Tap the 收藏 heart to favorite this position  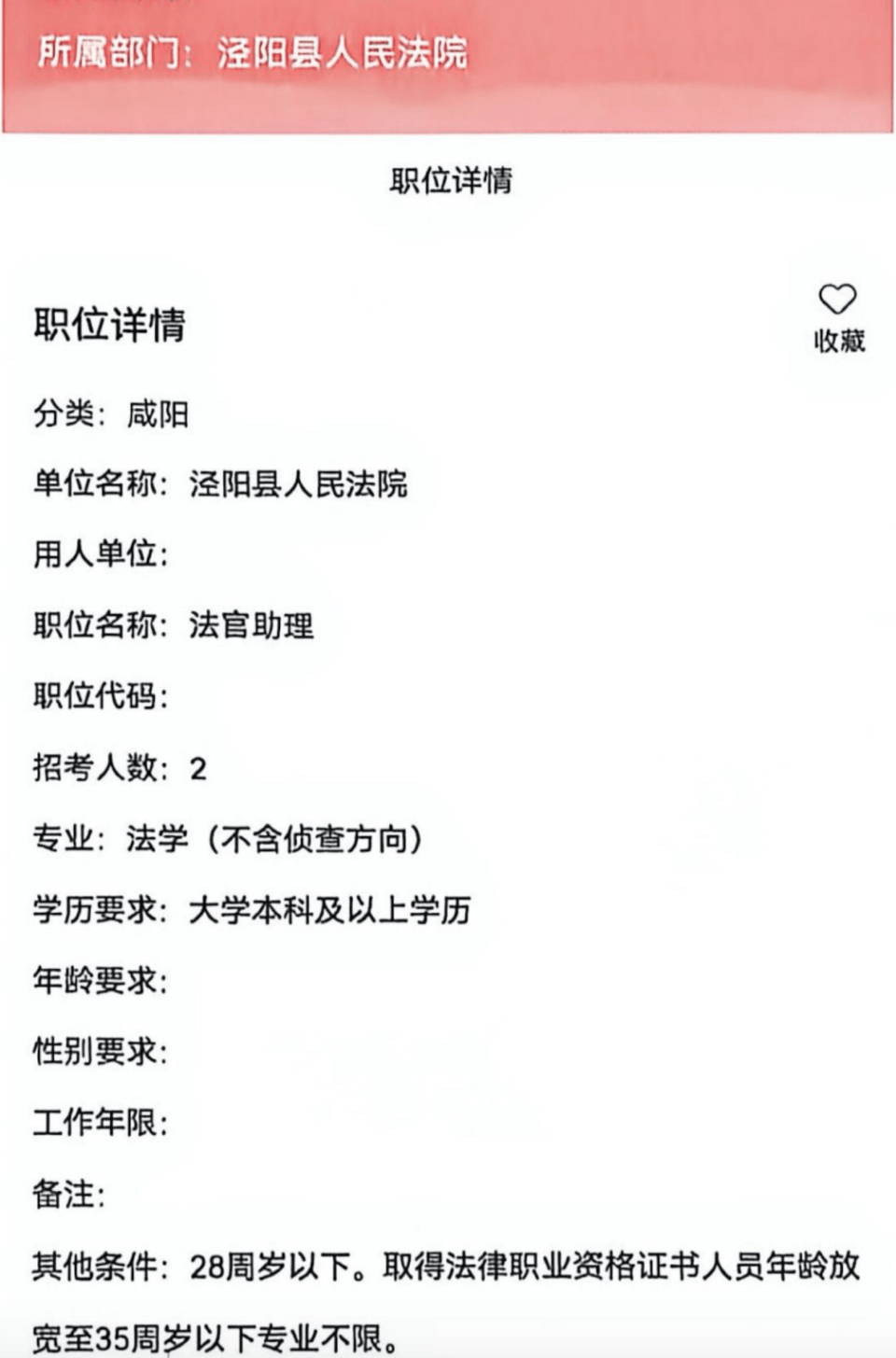(837, 301)
